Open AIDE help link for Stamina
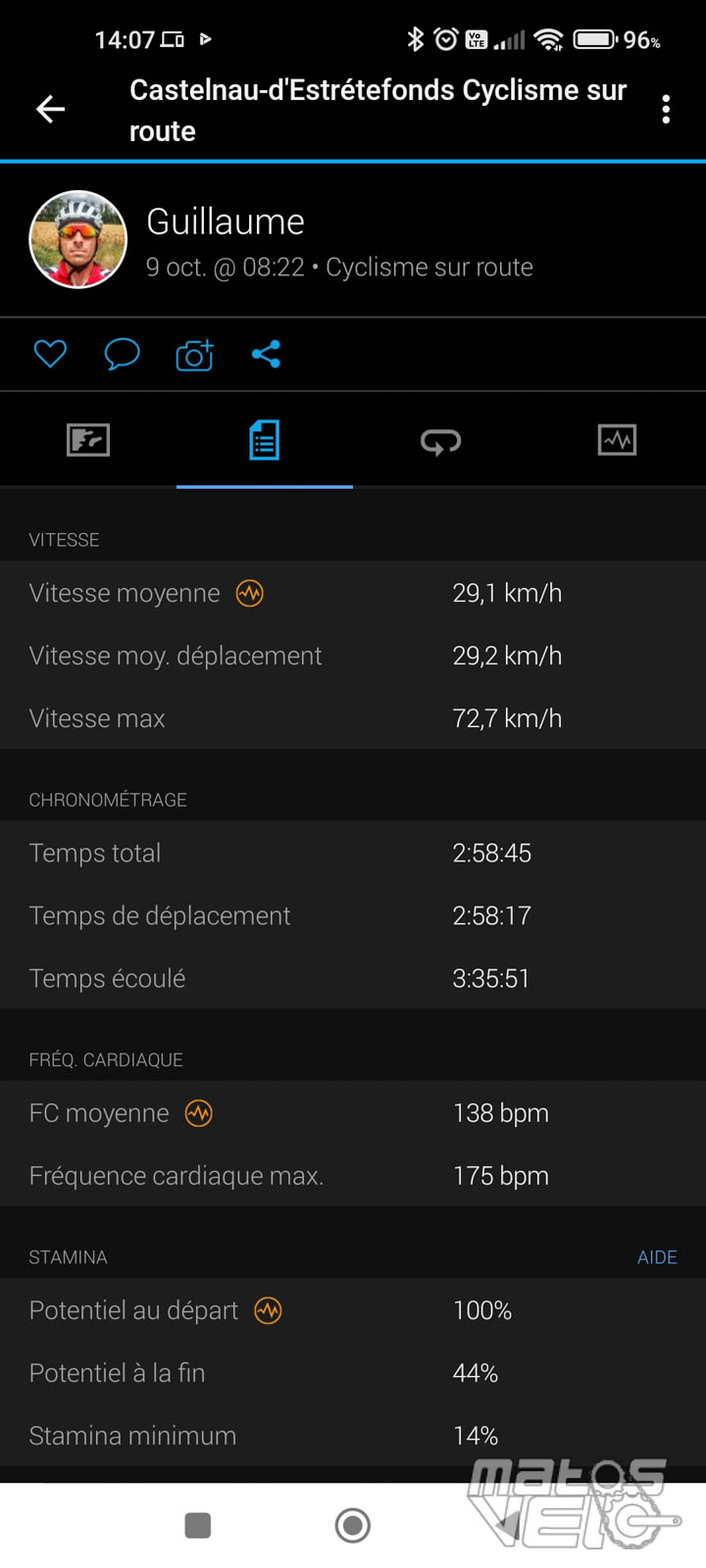This screenshot has height=1568, width=706. click(x=657, y=1257)
